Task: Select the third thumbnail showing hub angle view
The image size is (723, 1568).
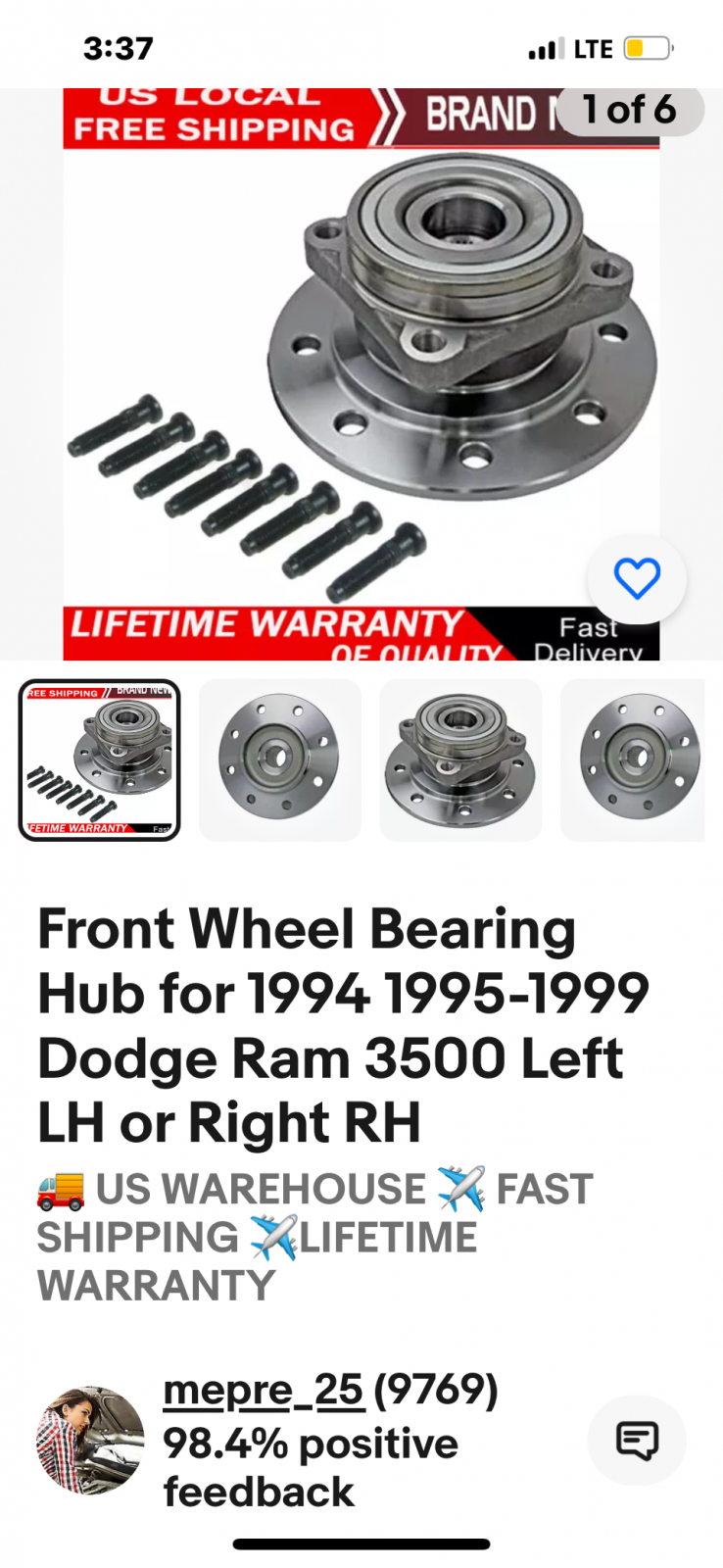Action: pyautogui.click(x=460, y=760)
